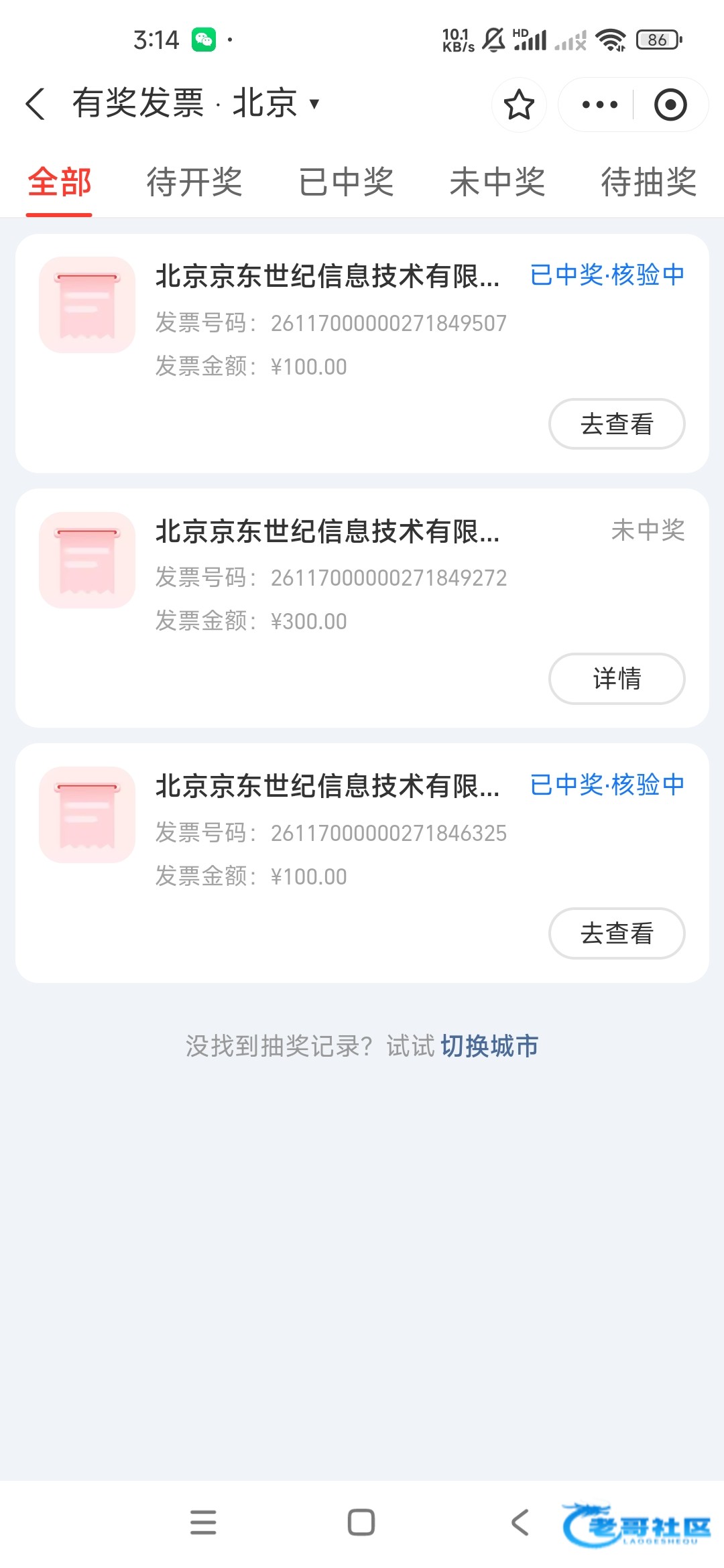The height and width of the screenshot is (1568, 724).
Task: Switch to the 已中奖 tab
Action: point(346,182)
